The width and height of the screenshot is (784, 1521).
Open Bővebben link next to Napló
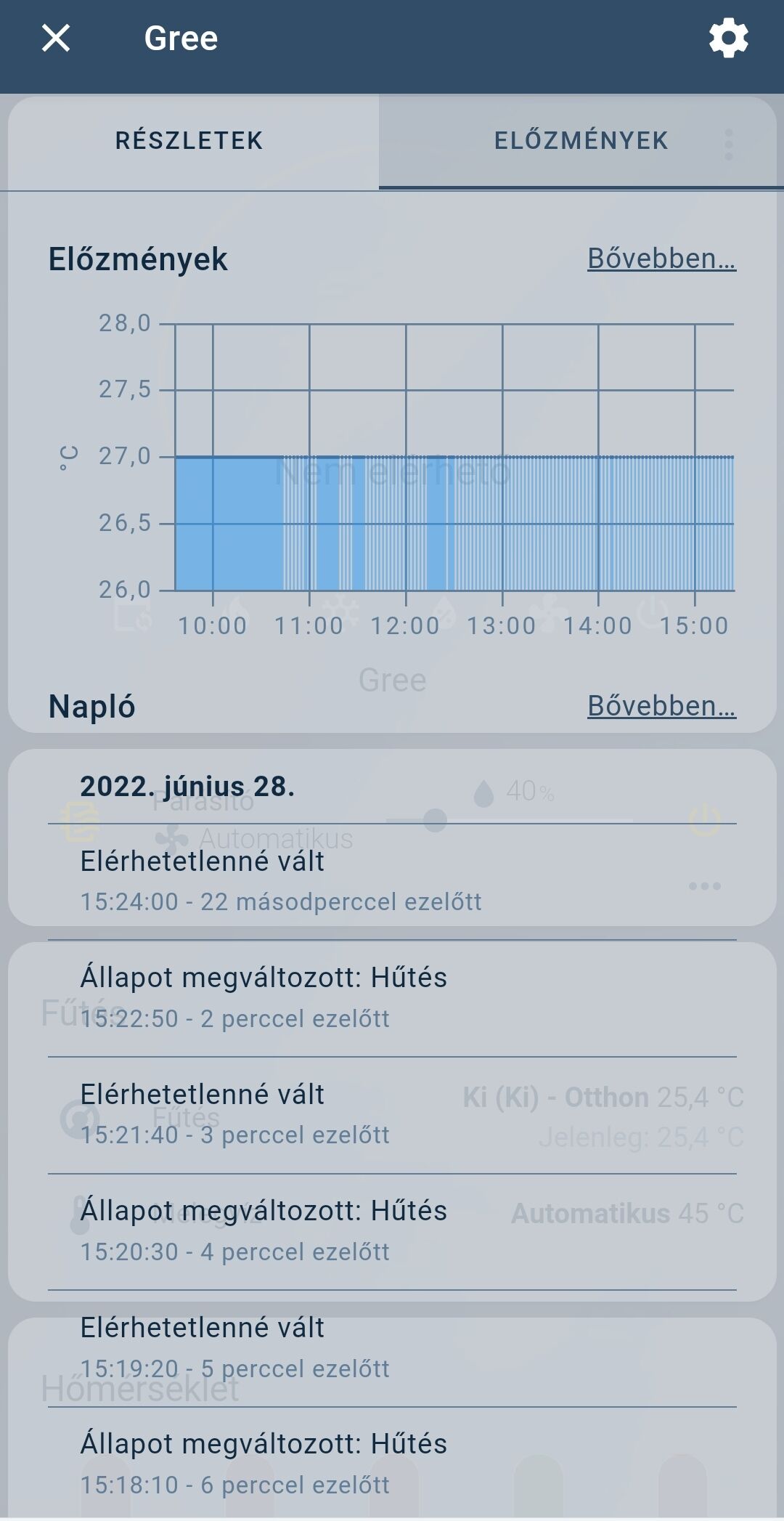coord(661,705)
